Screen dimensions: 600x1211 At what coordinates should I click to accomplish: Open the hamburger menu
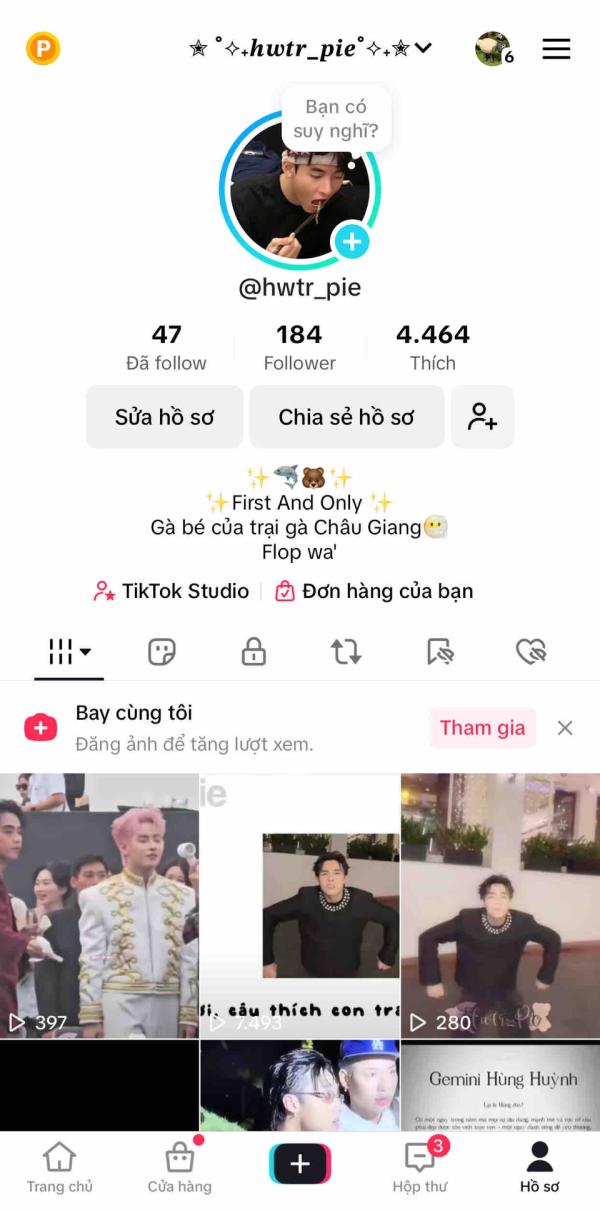(556, 49)
